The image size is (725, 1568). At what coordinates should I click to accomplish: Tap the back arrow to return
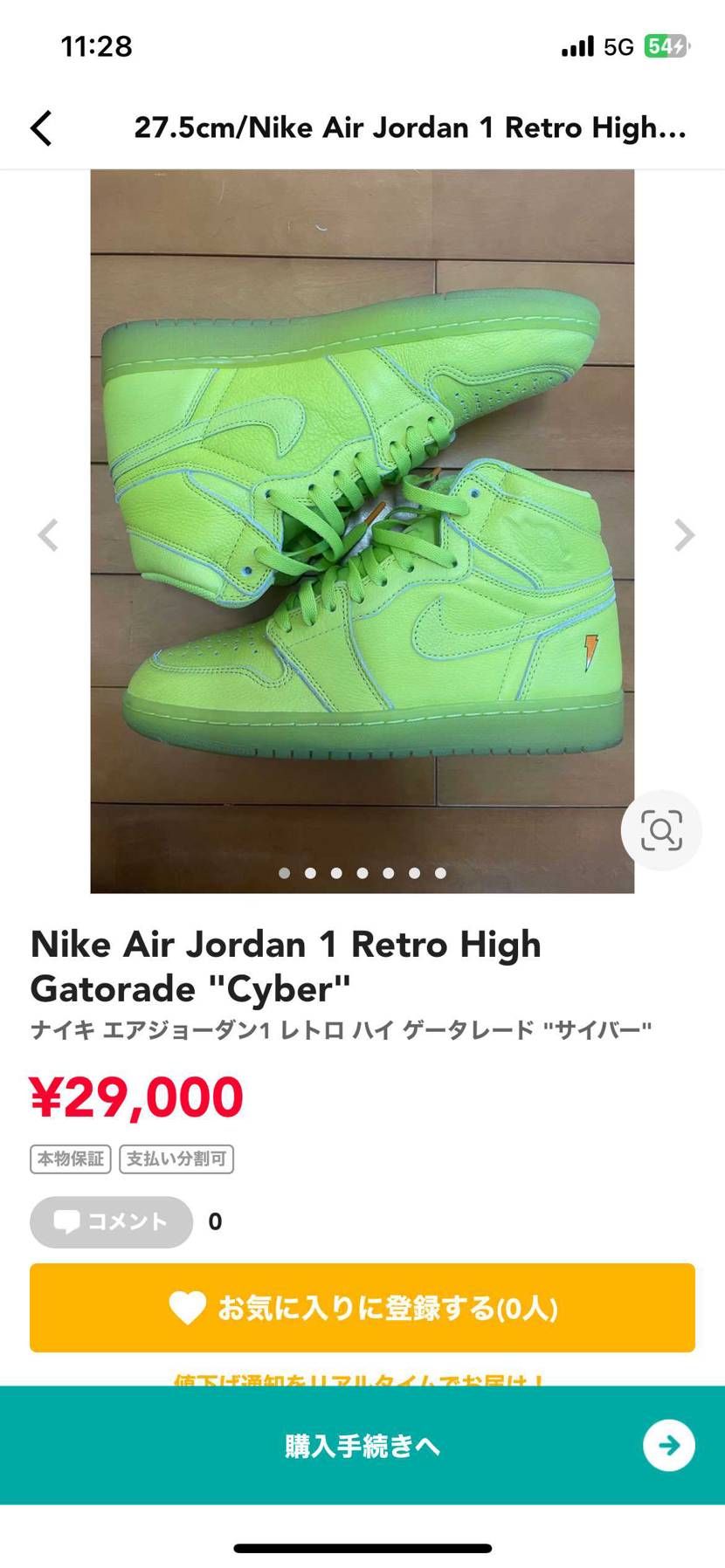[x=40, y=127]
